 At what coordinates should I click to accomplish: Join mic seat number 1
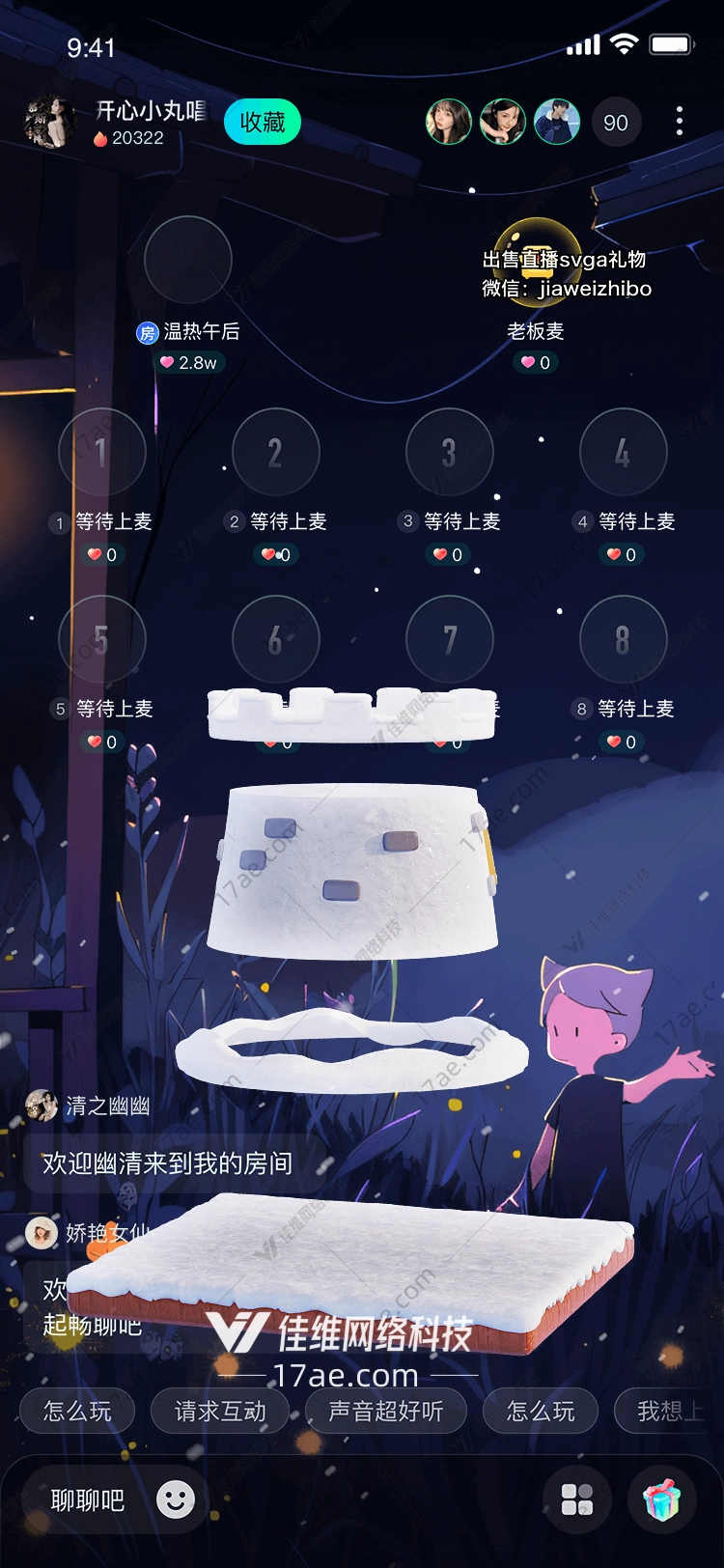point(101,452)
